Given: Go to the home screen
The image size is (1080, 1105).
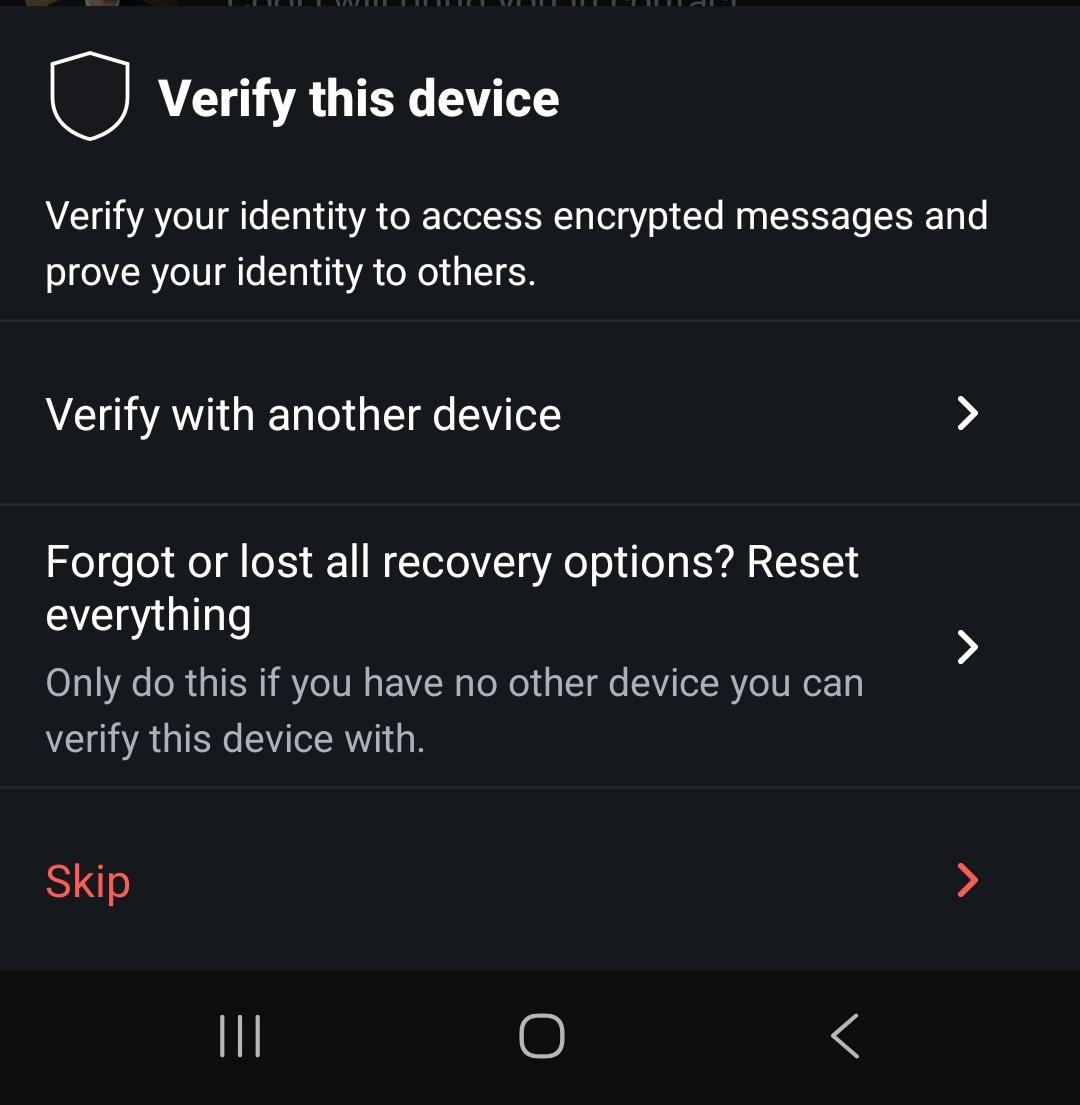Looking at the screenshot, I should (541, 1036).
